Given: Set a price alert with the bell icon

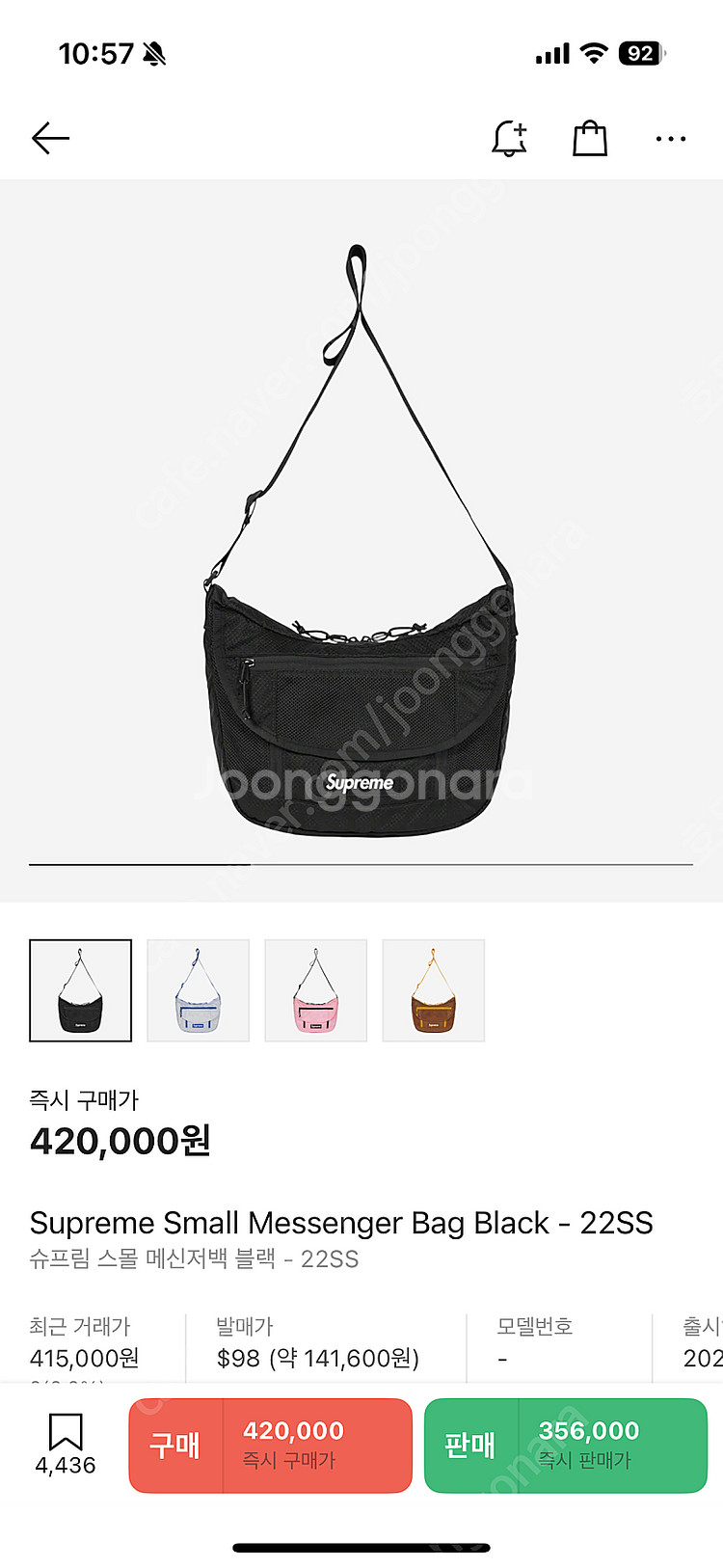Looking at the screenshot, I should pos(509,139).
